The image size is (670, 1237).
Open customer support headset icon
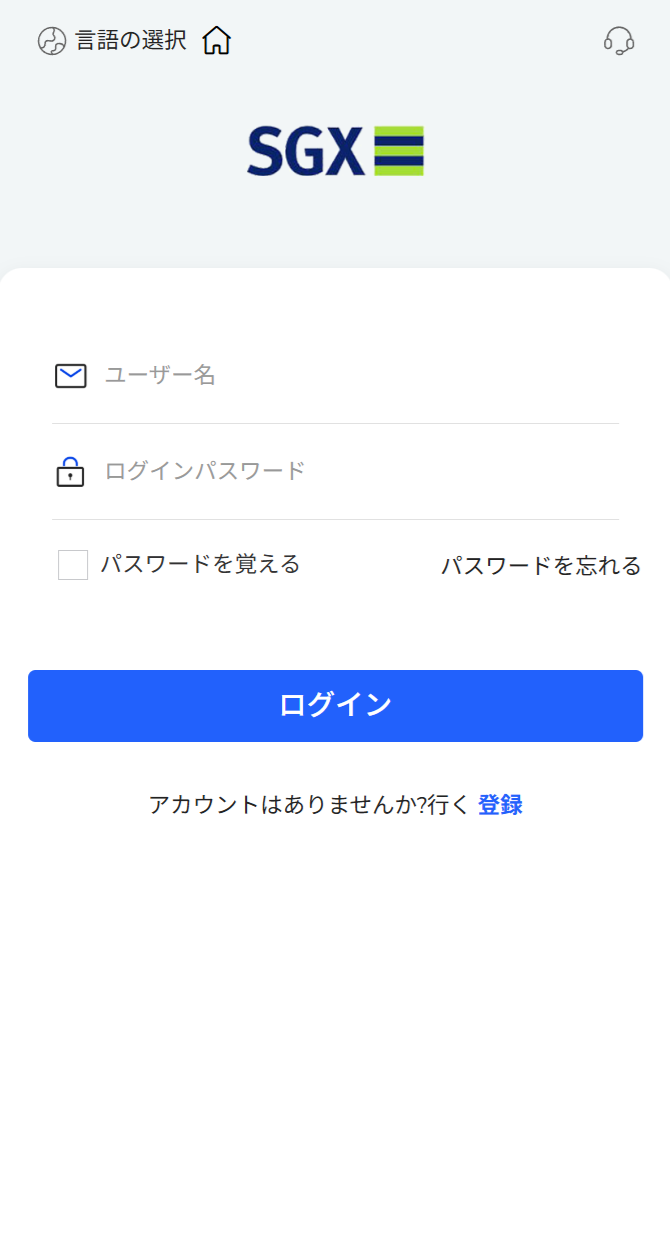(x=619, y=41)
